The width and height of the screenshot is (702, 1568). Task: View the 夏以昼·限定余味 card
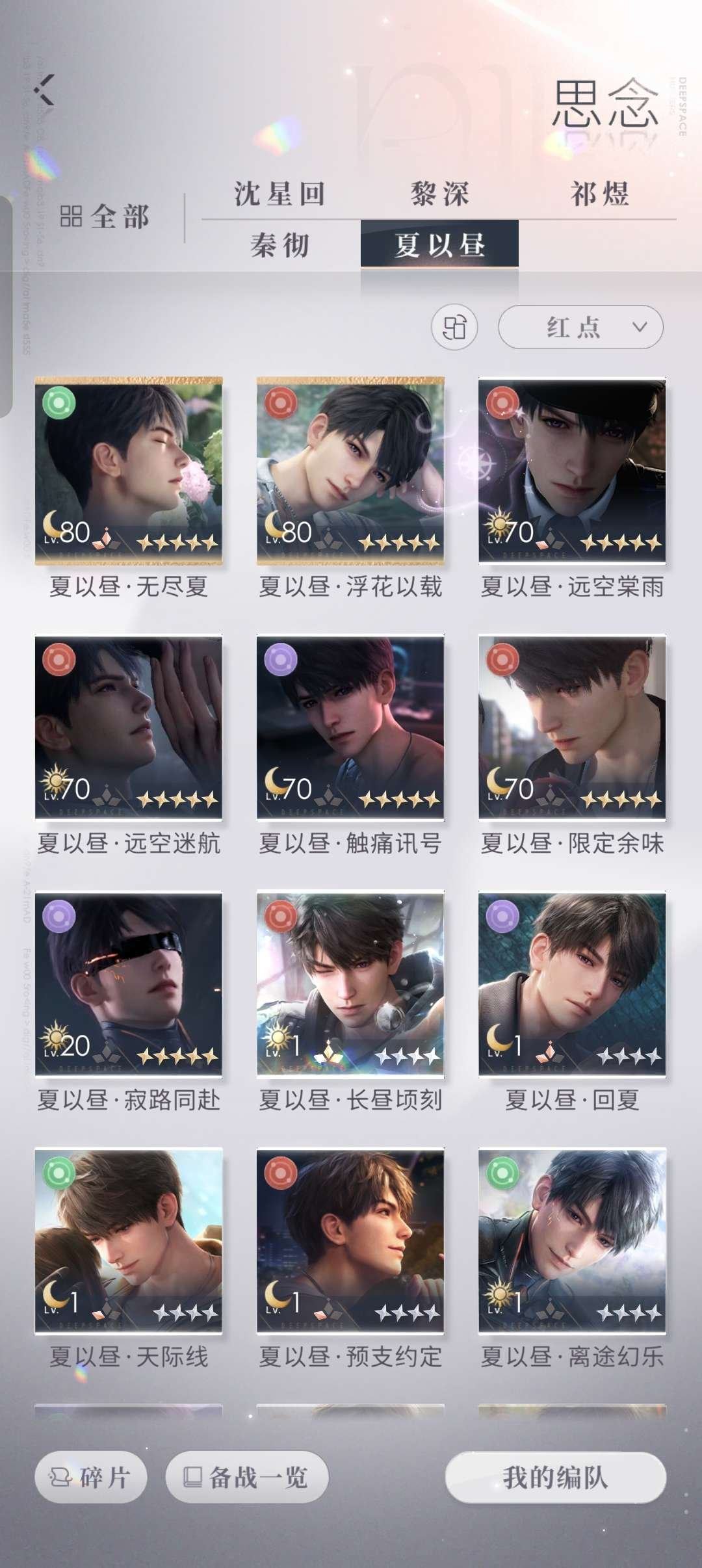572,727
